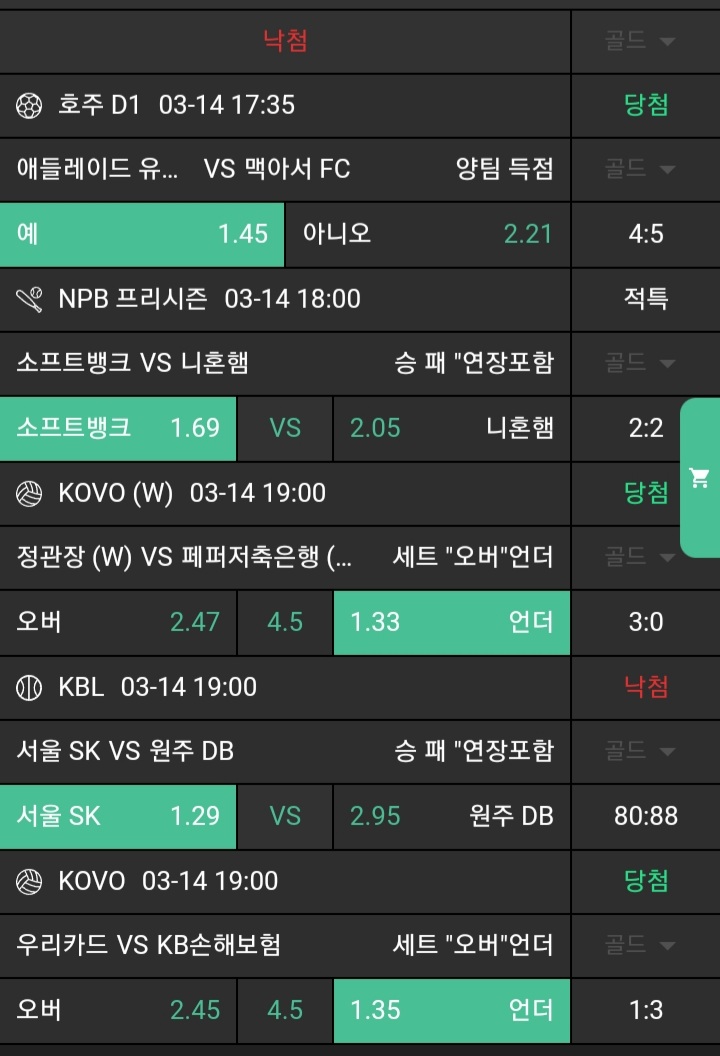
Task: Expand the 골드 dropdown for 소프트뱅크 VS 니혼햄
Action: pyautogui.click(x=640, y=363)
